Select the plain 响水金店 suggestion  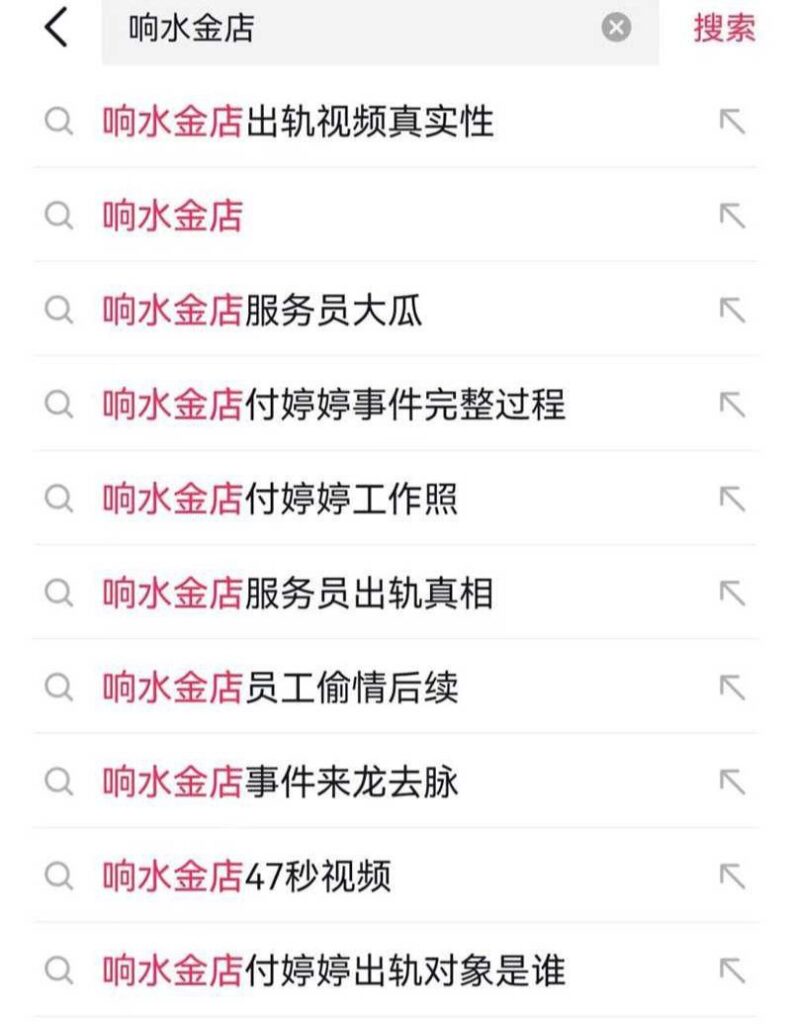(x=173, y=216)
